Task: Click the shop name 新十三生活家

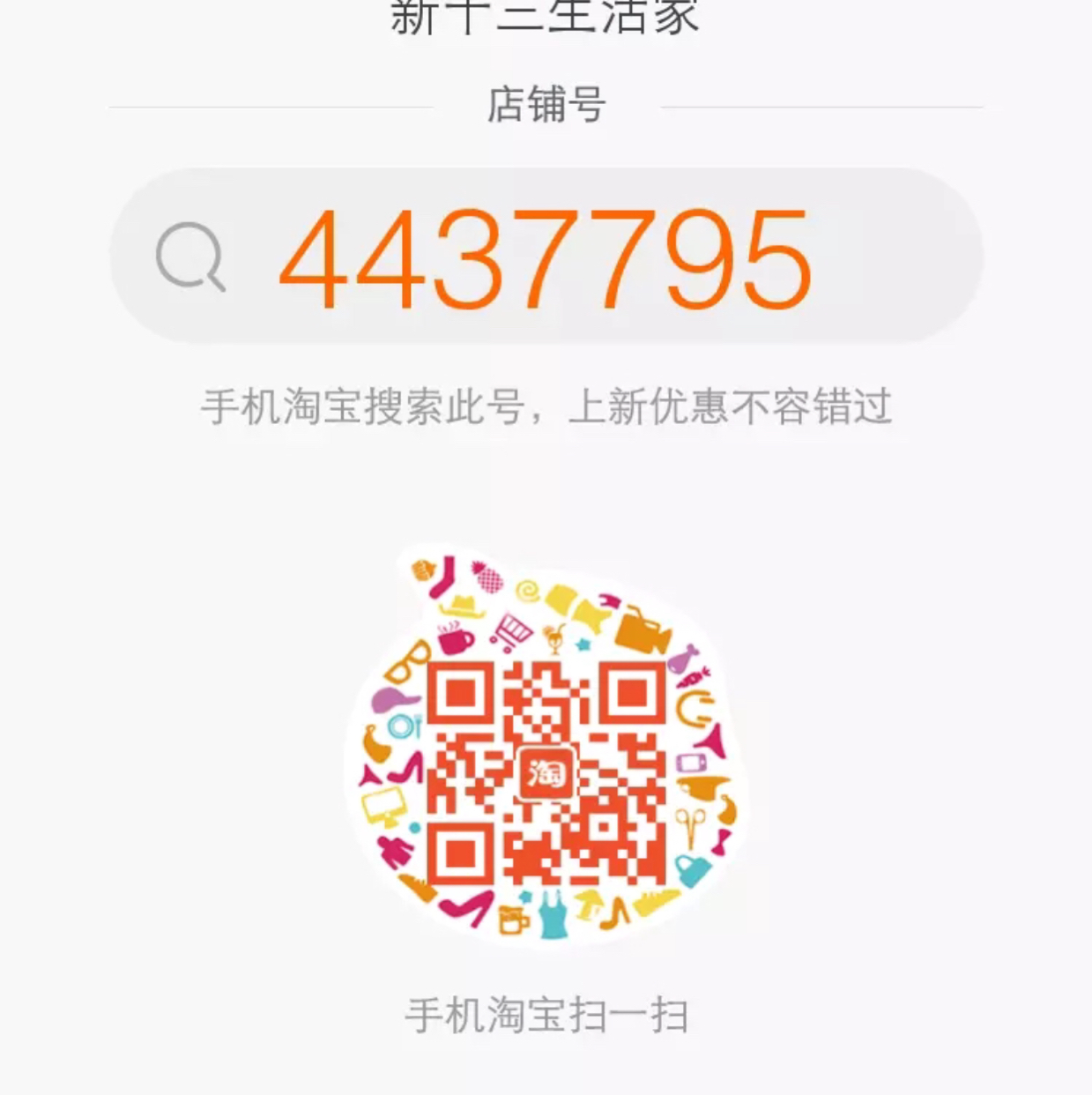Action: pos(546,13)
